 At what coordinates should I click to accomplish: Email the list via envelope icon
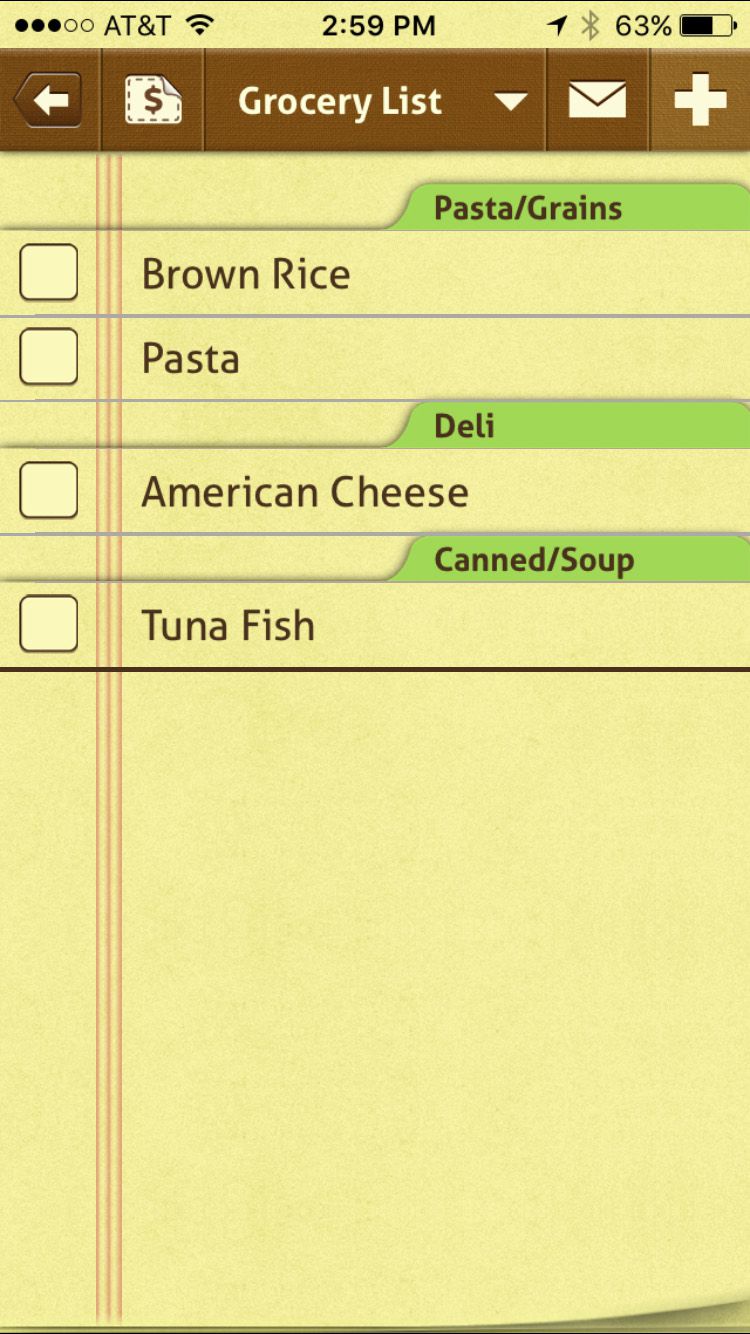point(598,101)
